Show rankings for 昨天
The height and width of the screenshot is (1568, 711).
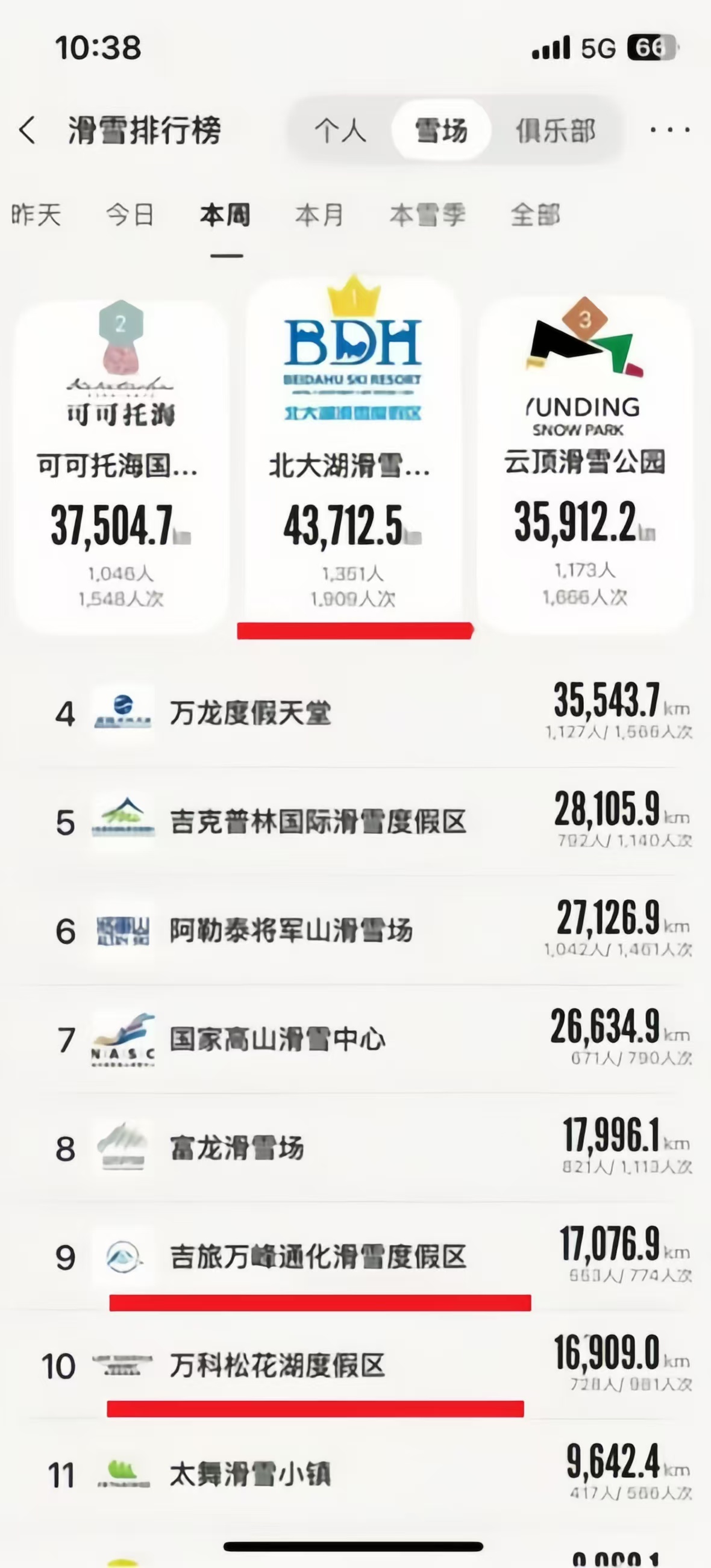36,215
